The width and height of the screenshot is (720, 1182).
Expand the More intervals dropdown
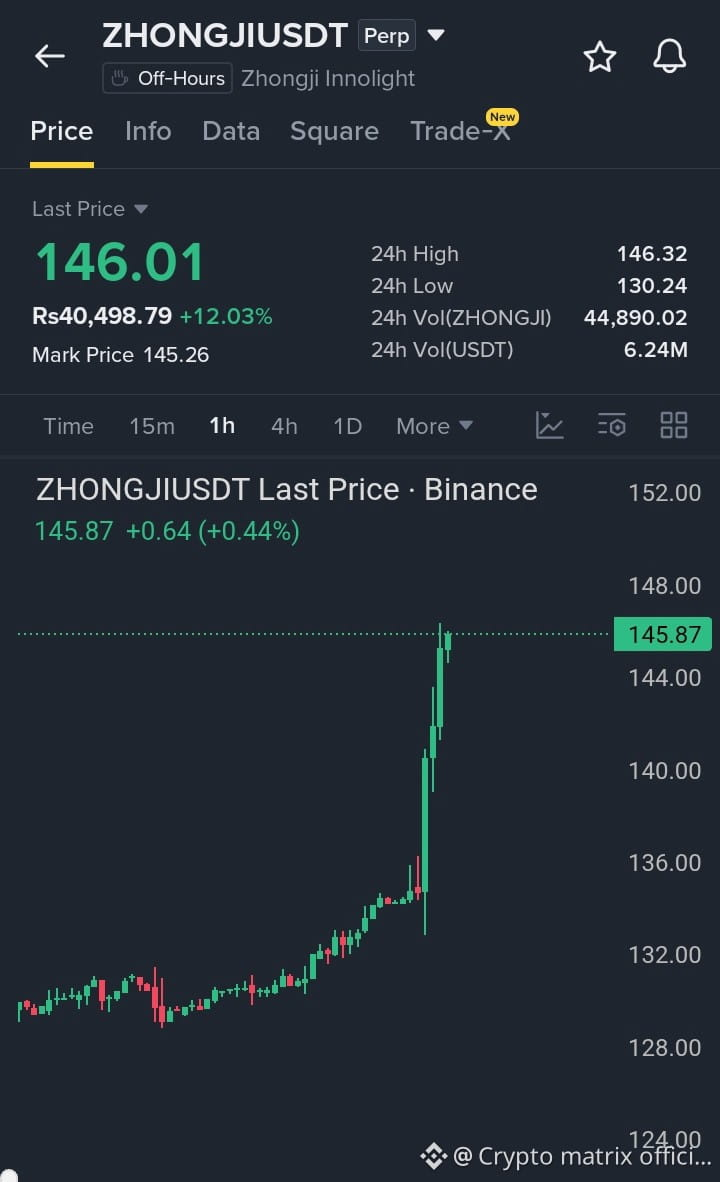[x=434, y=426]
